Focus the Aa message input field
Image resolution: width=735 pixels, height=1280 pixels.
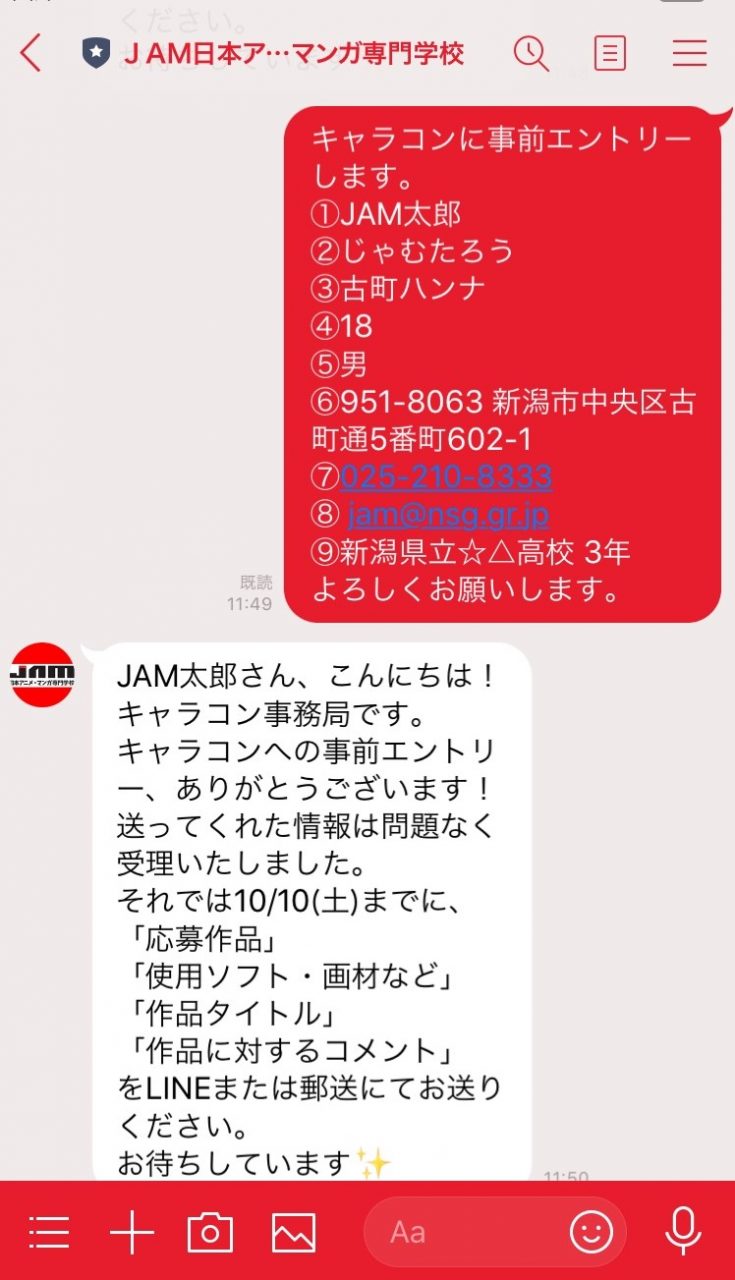(x=460, y=1232)
